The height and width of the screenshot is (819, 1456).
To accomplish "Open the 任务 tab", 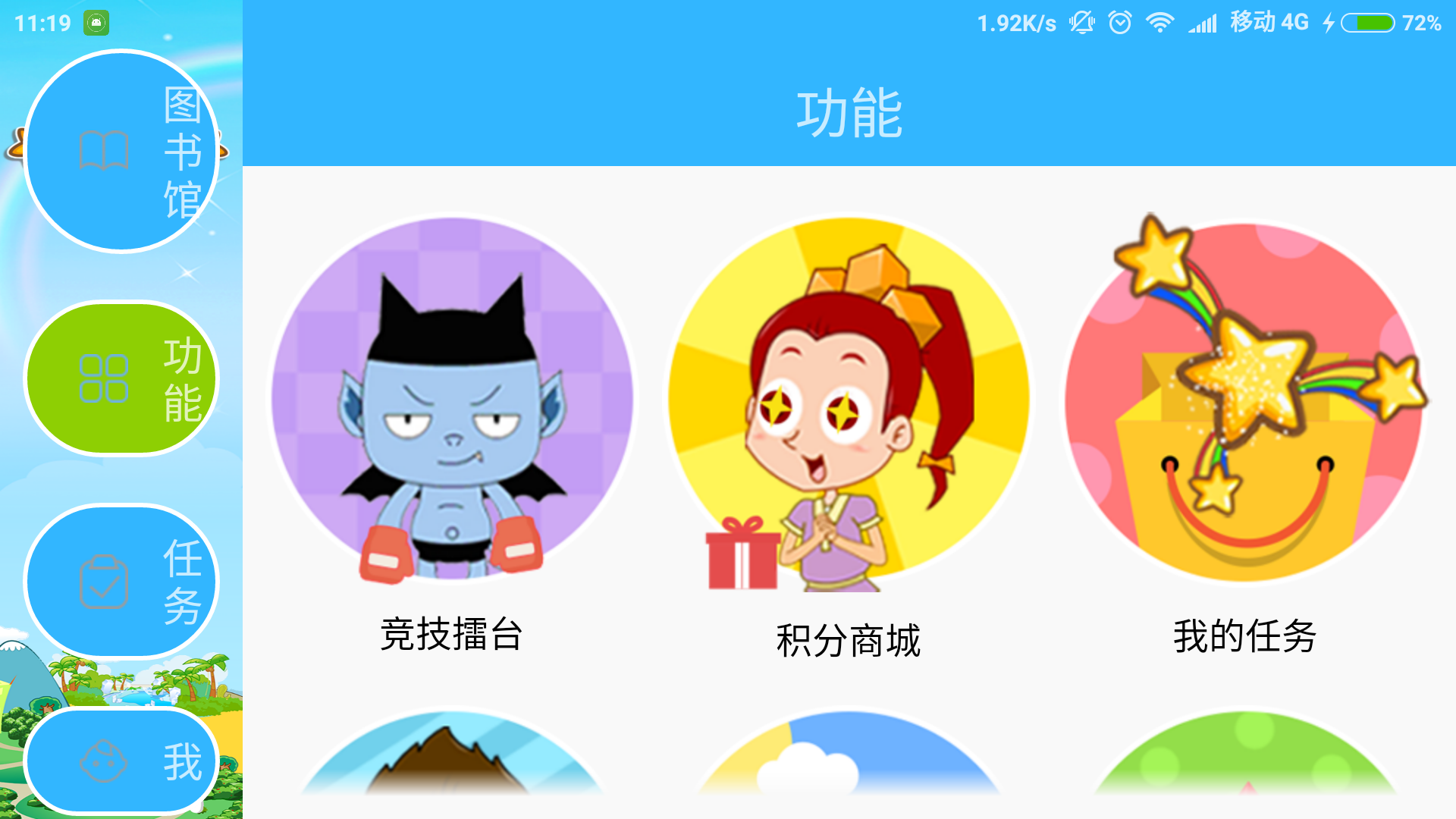I will pos(121,582).
